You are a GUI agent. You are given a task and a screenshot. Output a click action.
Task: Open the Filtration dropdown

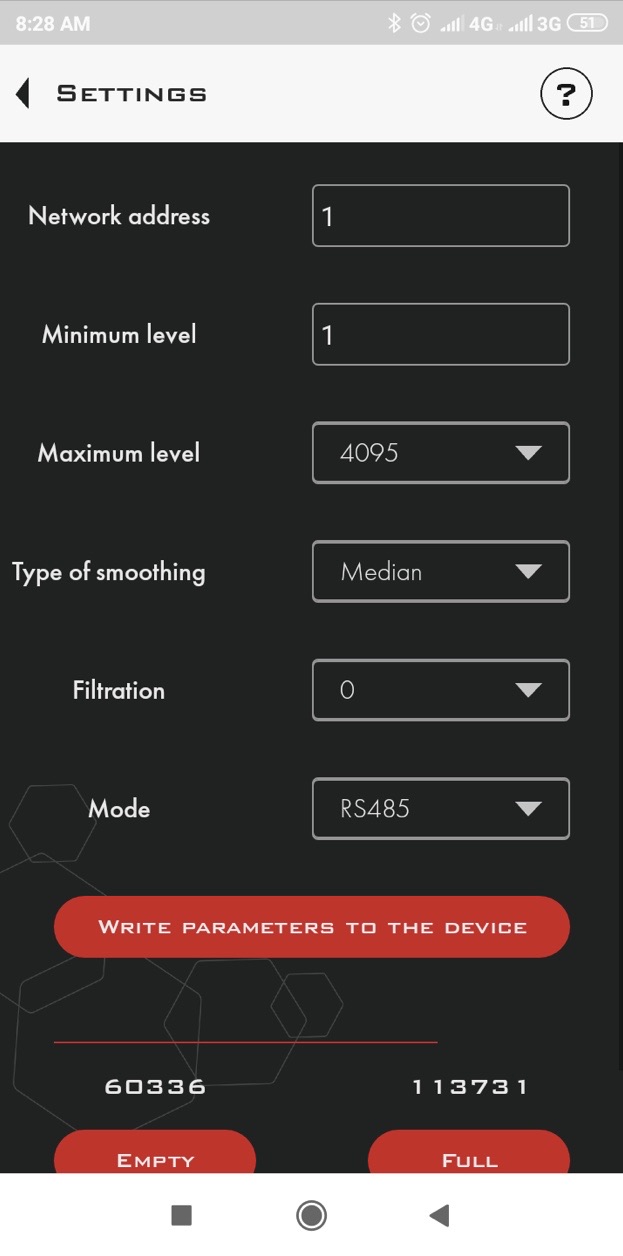click(441, 690)
